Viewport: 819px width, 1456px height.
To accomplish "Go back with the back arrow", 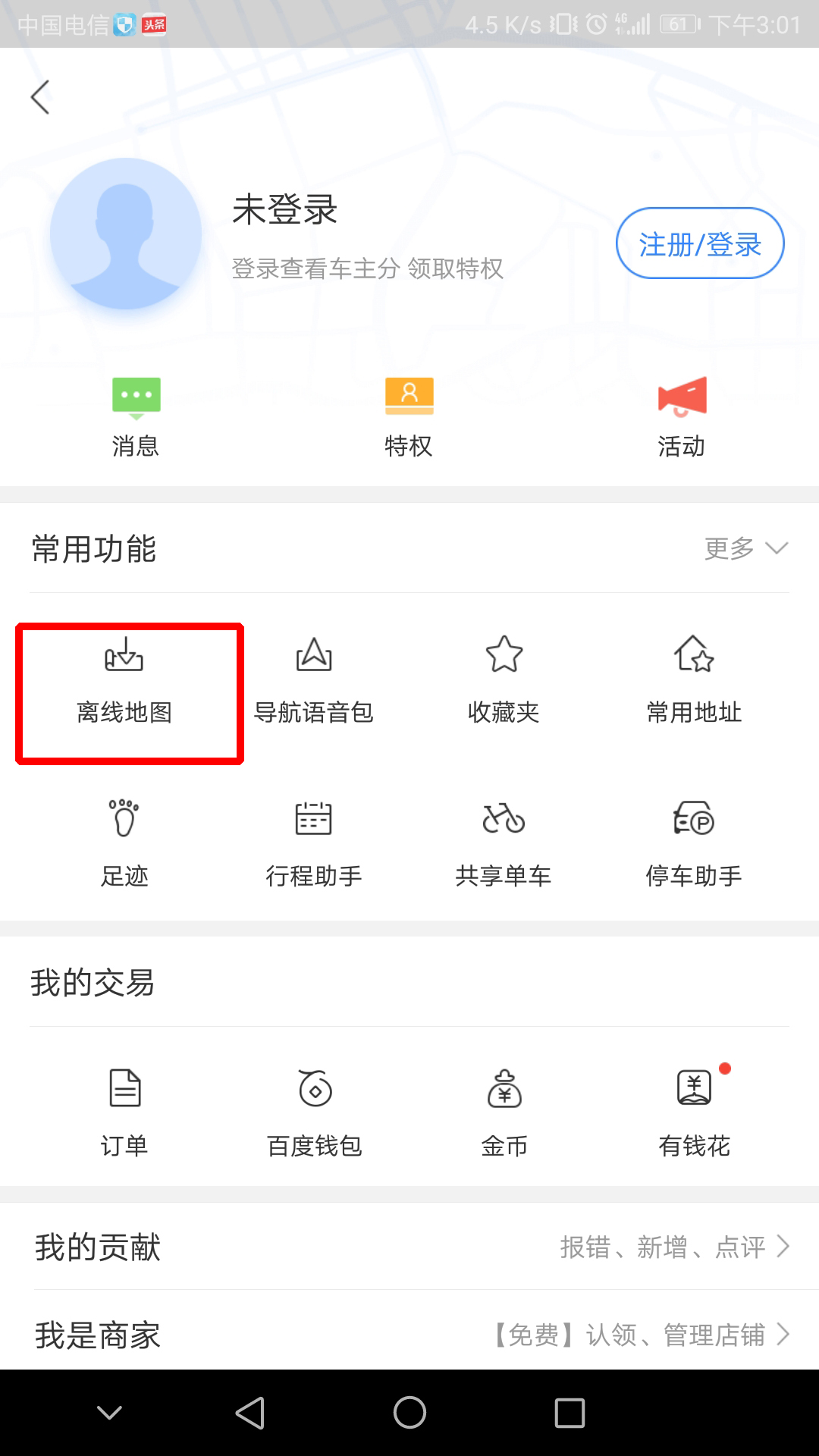I will 39,95.
